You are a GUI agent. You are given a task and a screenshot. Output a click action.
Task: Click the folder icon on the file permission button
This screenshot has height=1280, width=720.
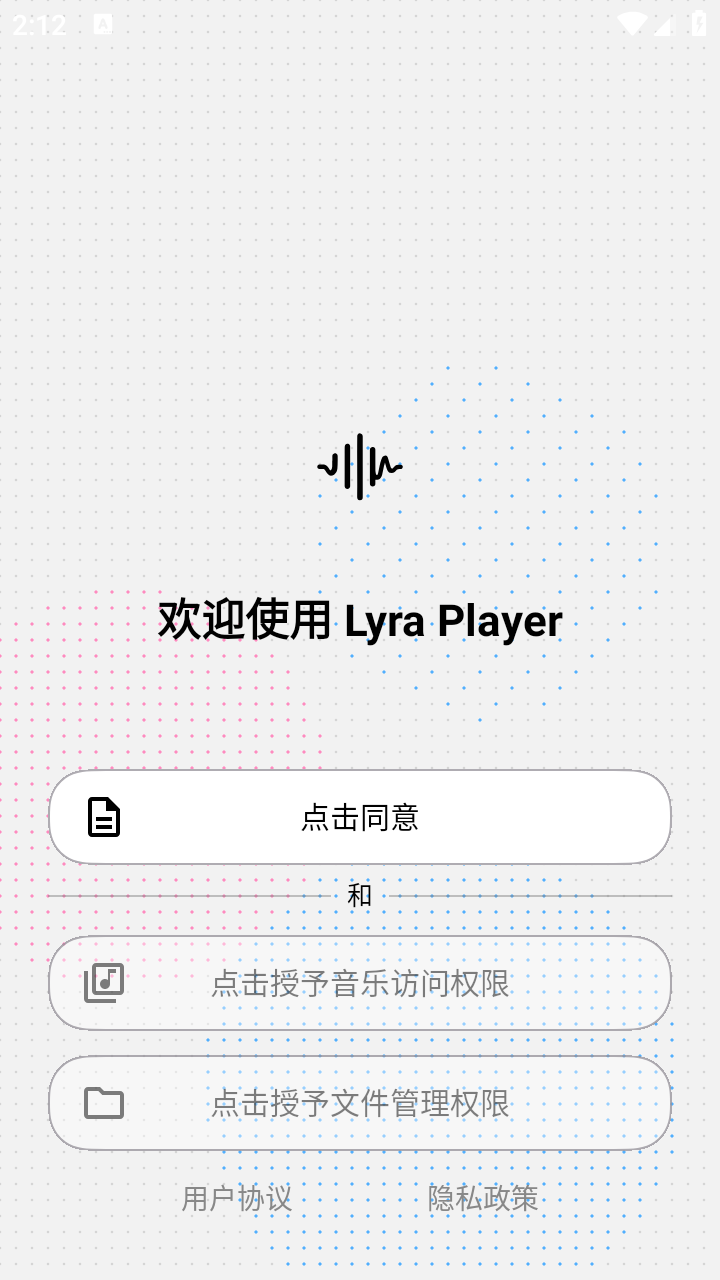(x=105, y=1104)
